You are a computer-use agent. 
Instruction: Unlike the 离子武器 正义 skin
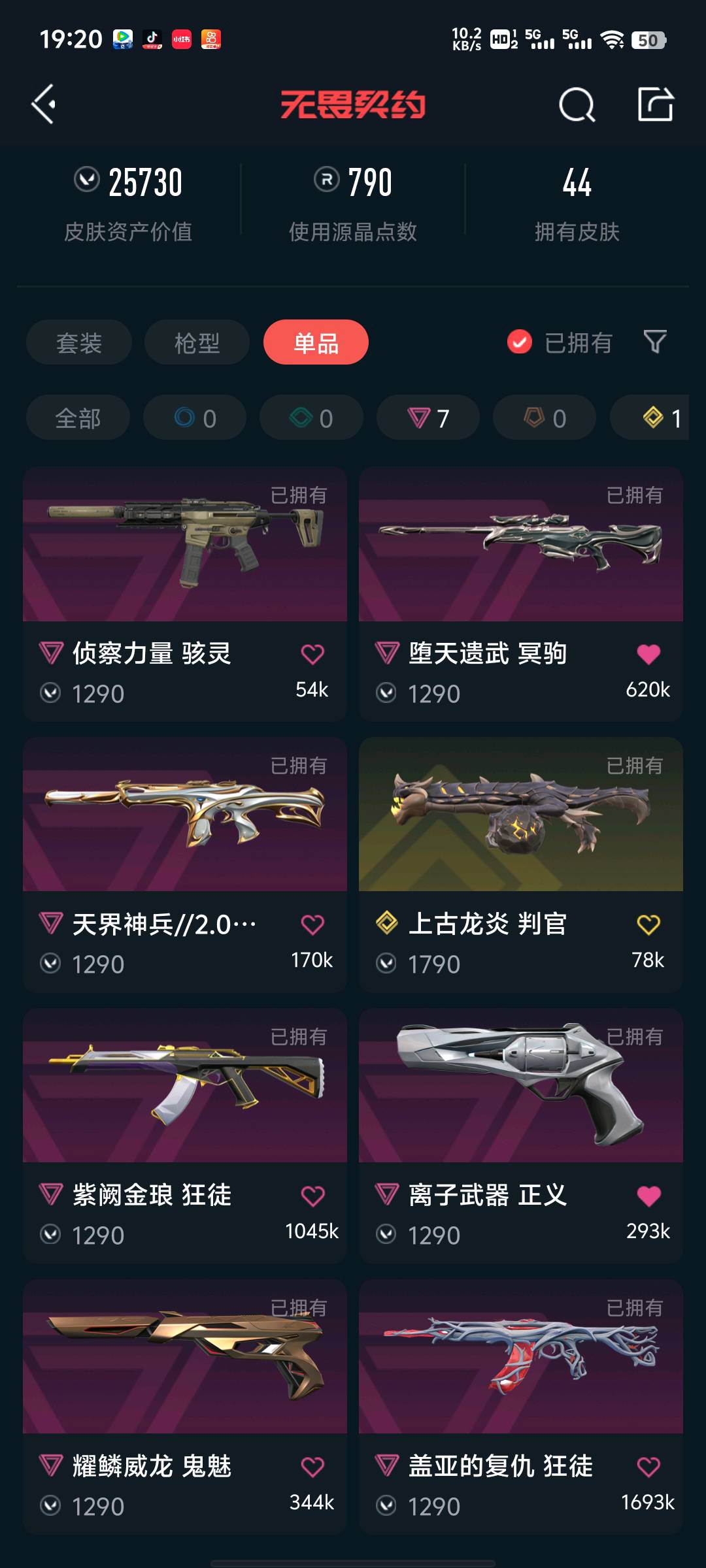click(x=648, y=1196)
